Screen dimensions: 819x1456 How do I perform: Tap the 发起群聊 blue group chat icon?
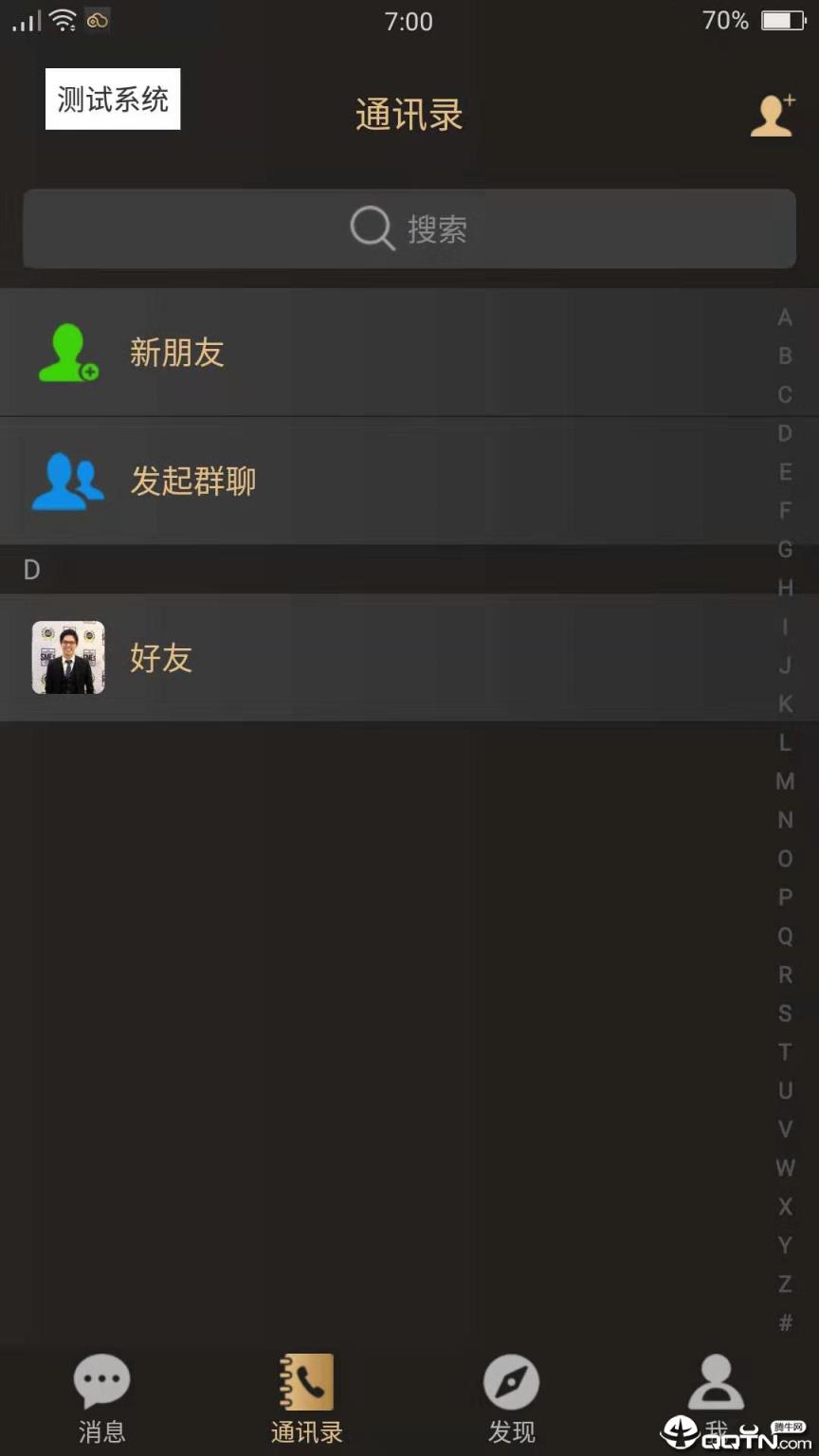coord(67,482)
